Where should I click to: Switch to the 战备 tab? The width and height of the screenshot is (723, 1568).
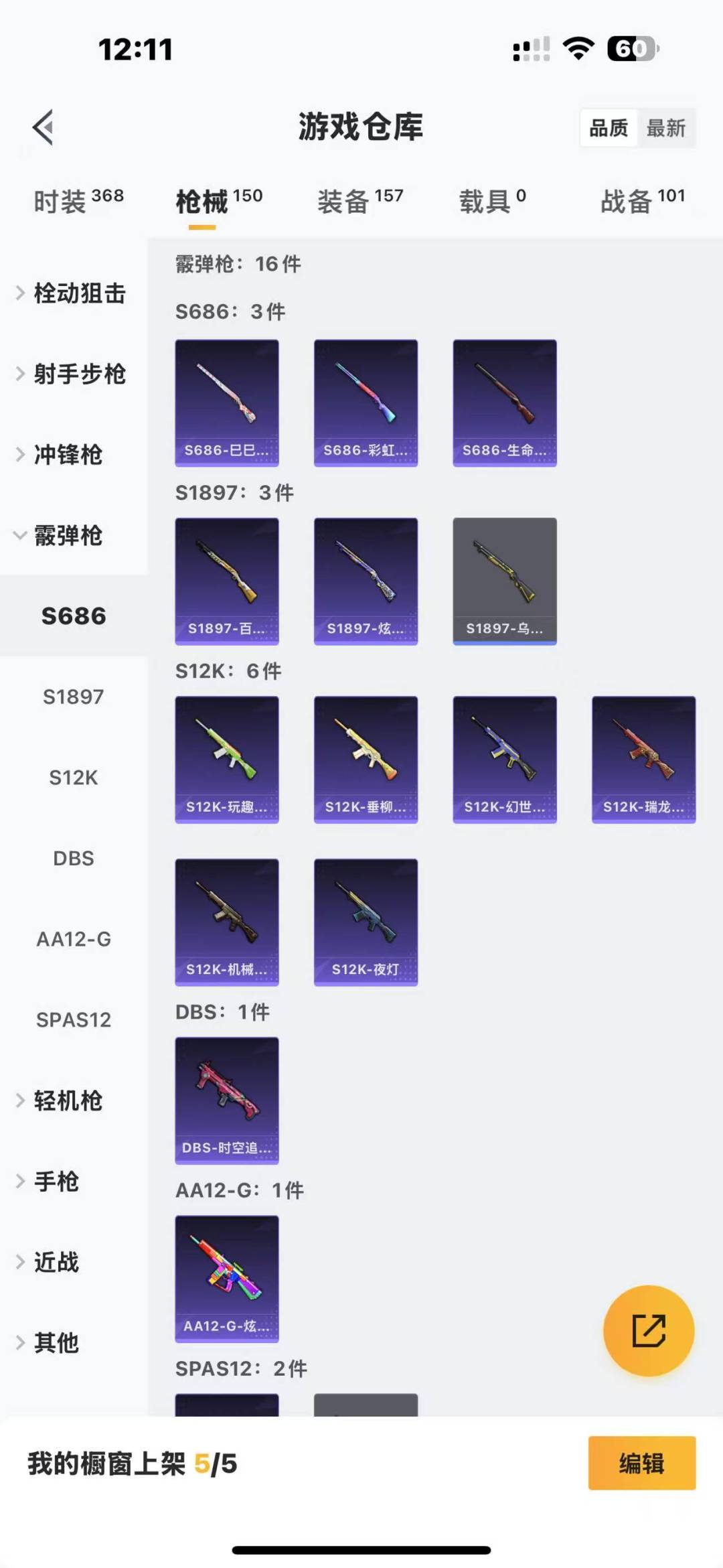pyautogui.click(x=642, y=201)
